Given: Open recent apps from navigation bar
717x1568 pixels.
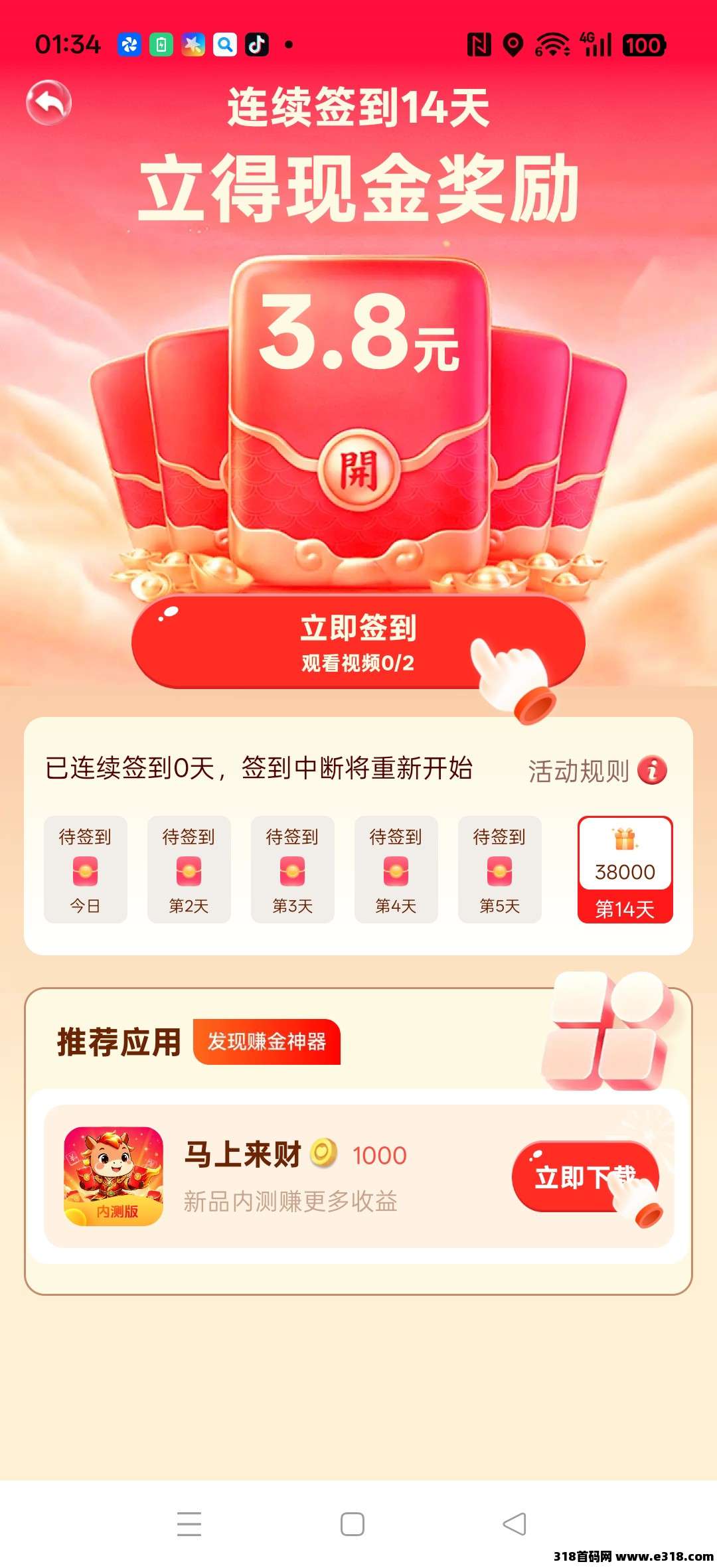Looking at the screenshot, I should pos(189,1524).
